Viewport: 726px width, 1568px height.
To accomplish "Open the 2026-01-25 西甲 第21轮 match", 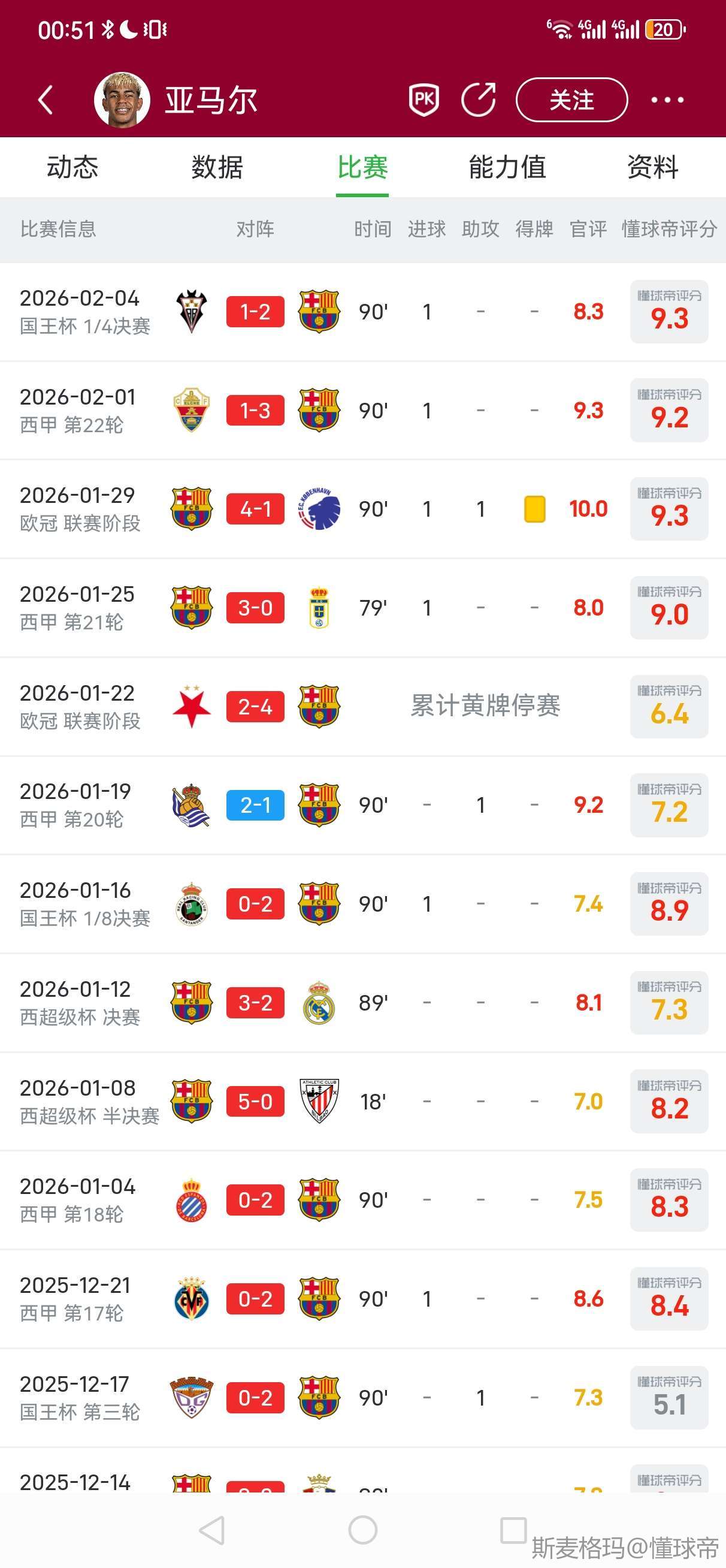I will click(256, 608).
